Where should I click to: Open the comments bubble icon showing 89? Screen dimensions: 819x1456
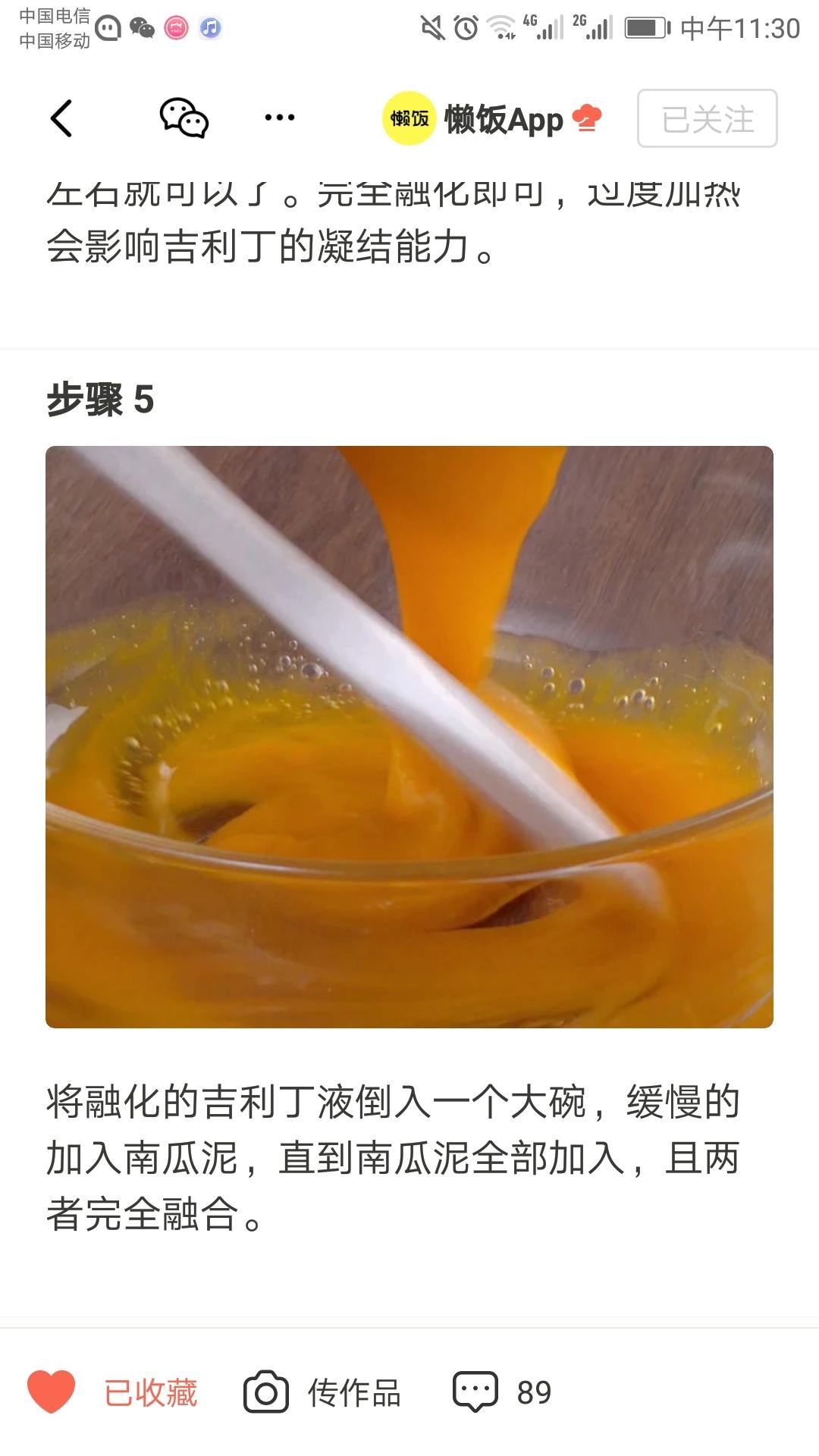475,1392
